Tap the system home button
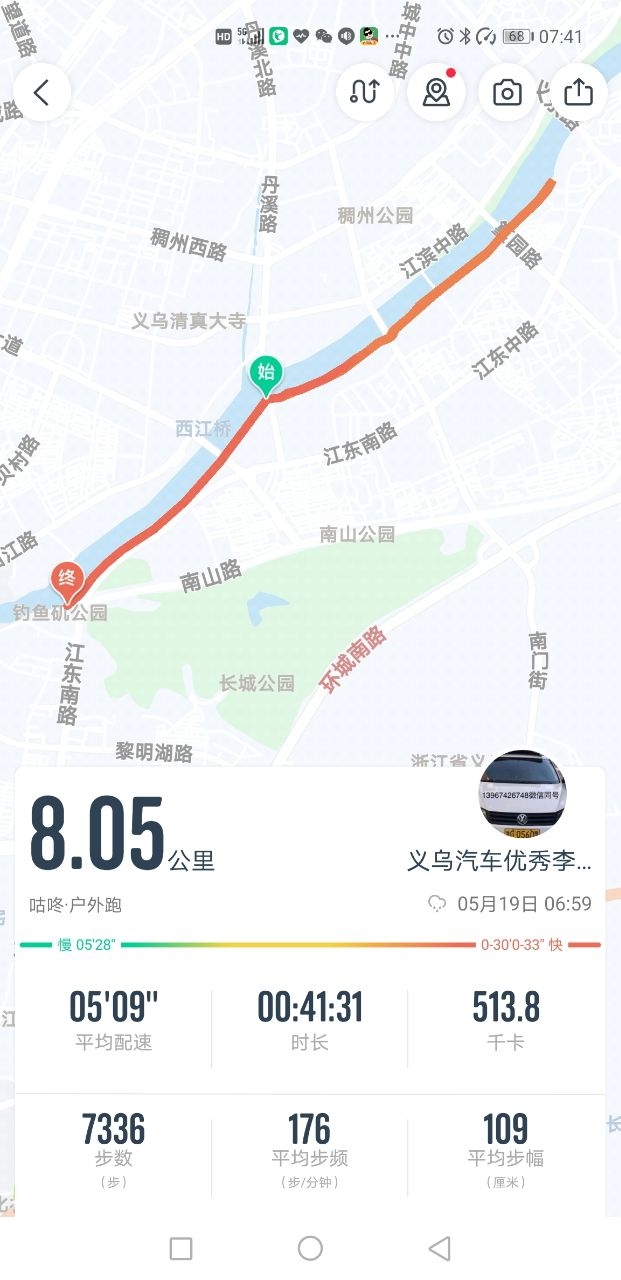 (310, 1248)
